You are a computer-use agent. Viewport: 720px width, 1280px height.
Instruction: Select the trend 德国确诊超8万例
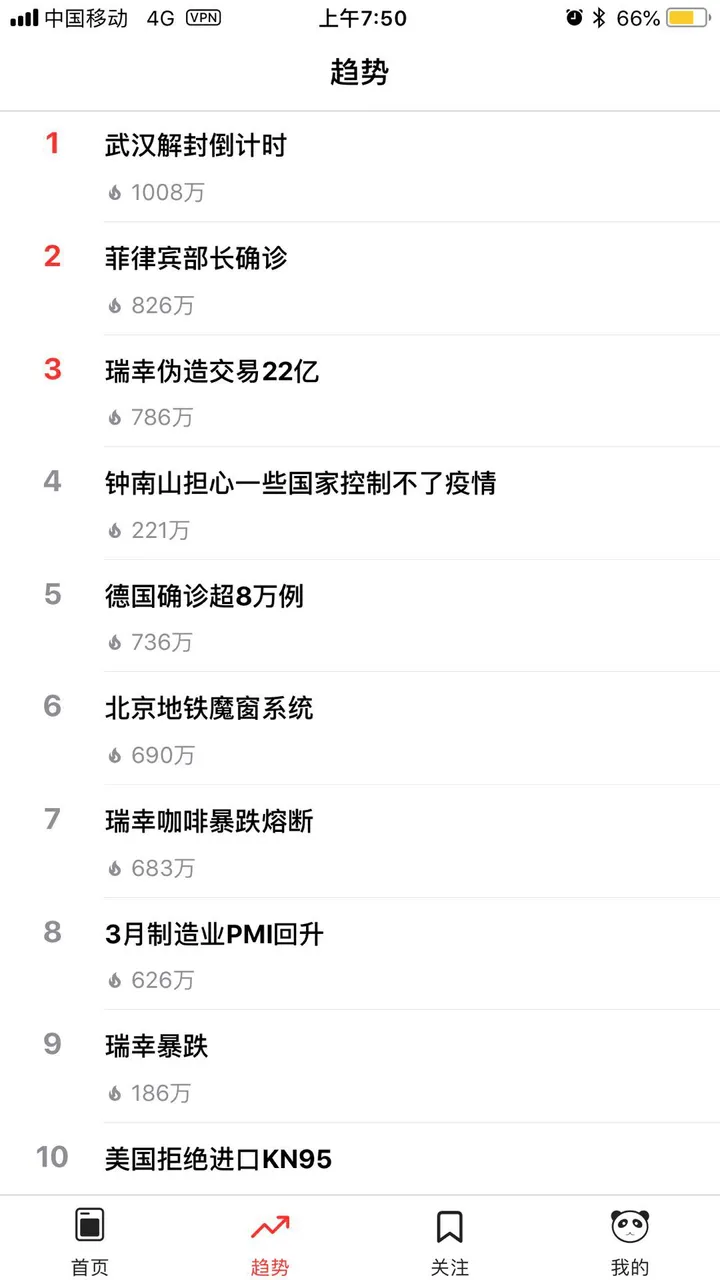click(360, 616)
